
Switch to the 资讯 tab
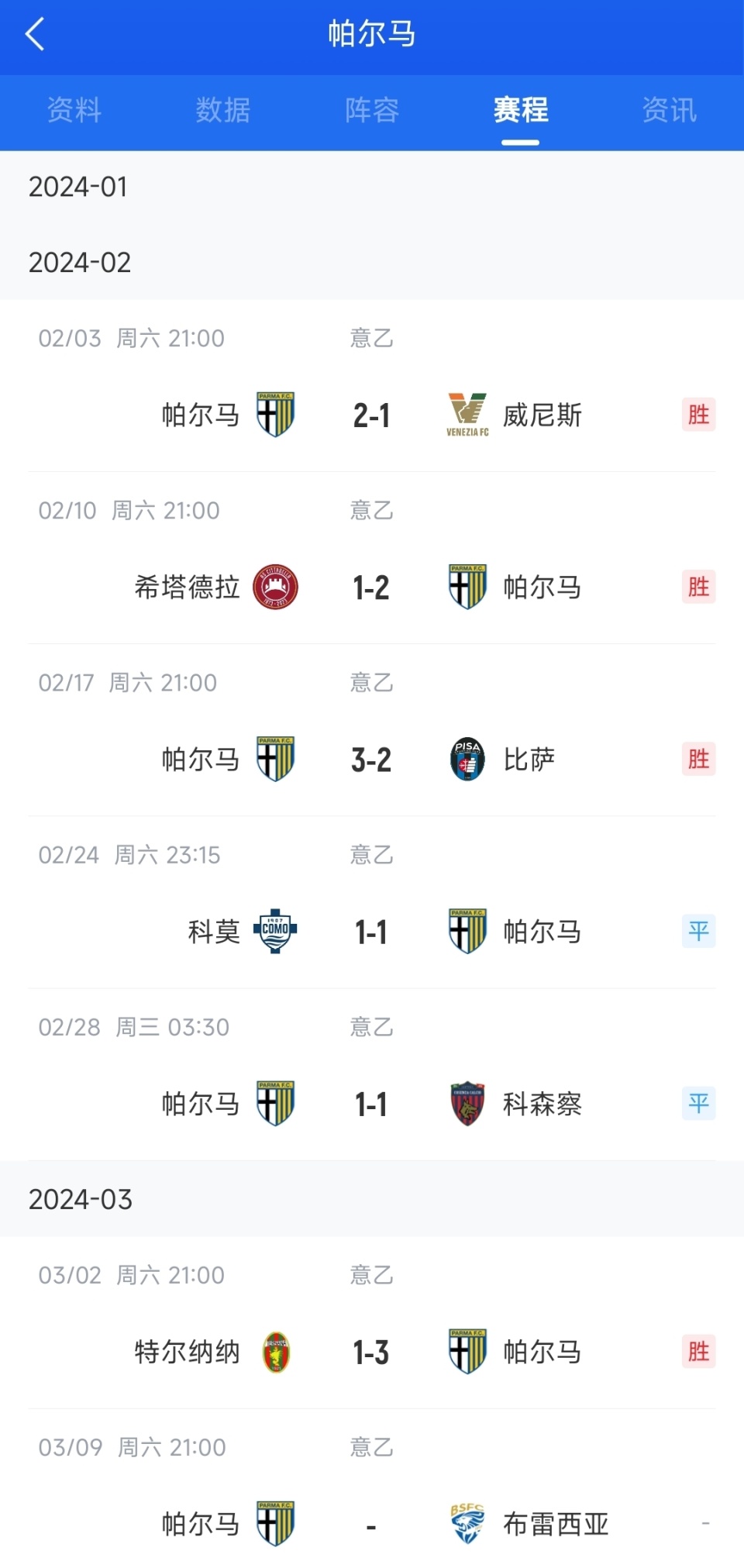tap(670, 110)
